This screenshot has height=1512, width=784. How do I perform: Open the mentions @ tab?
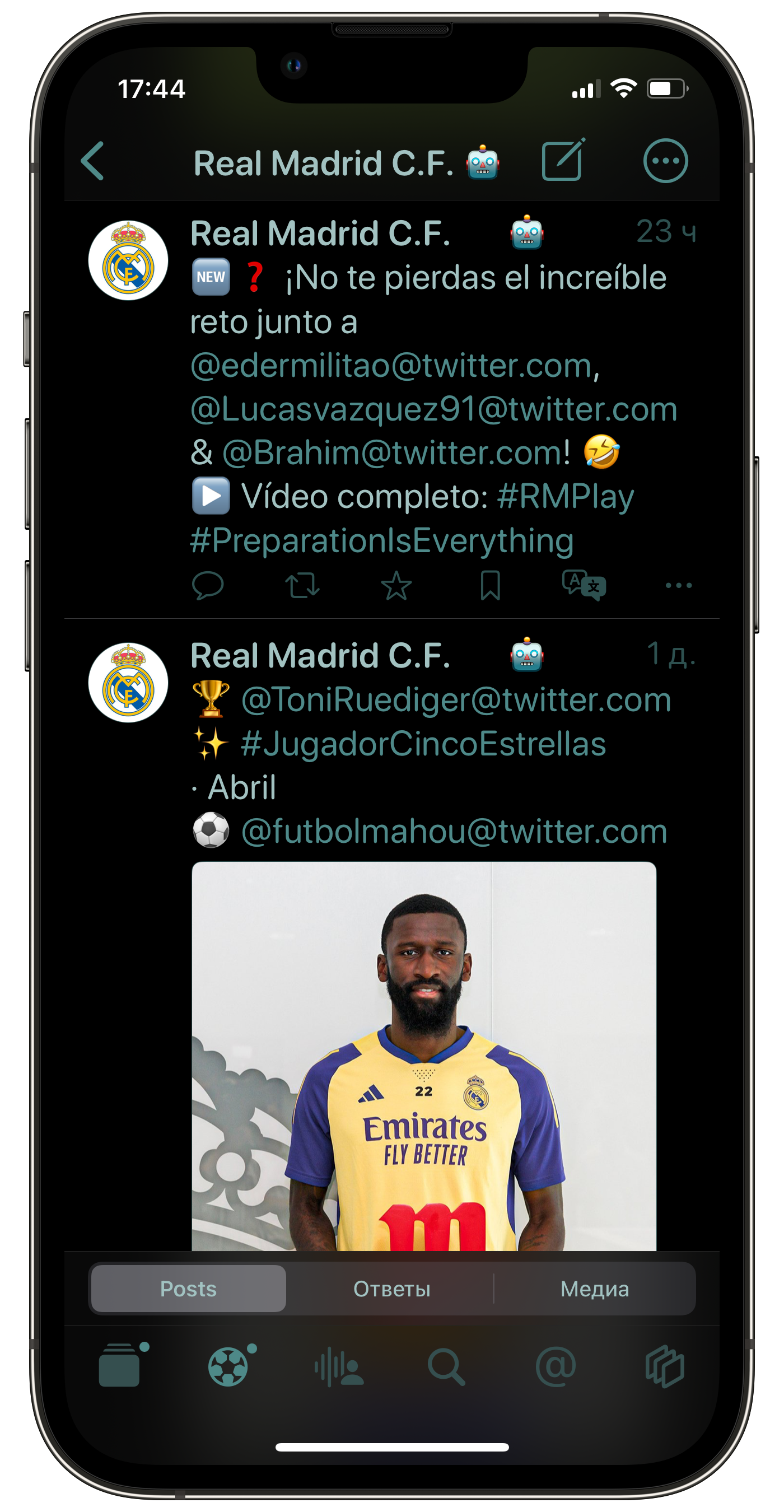pyautogui.click(x=555, y=1366)
